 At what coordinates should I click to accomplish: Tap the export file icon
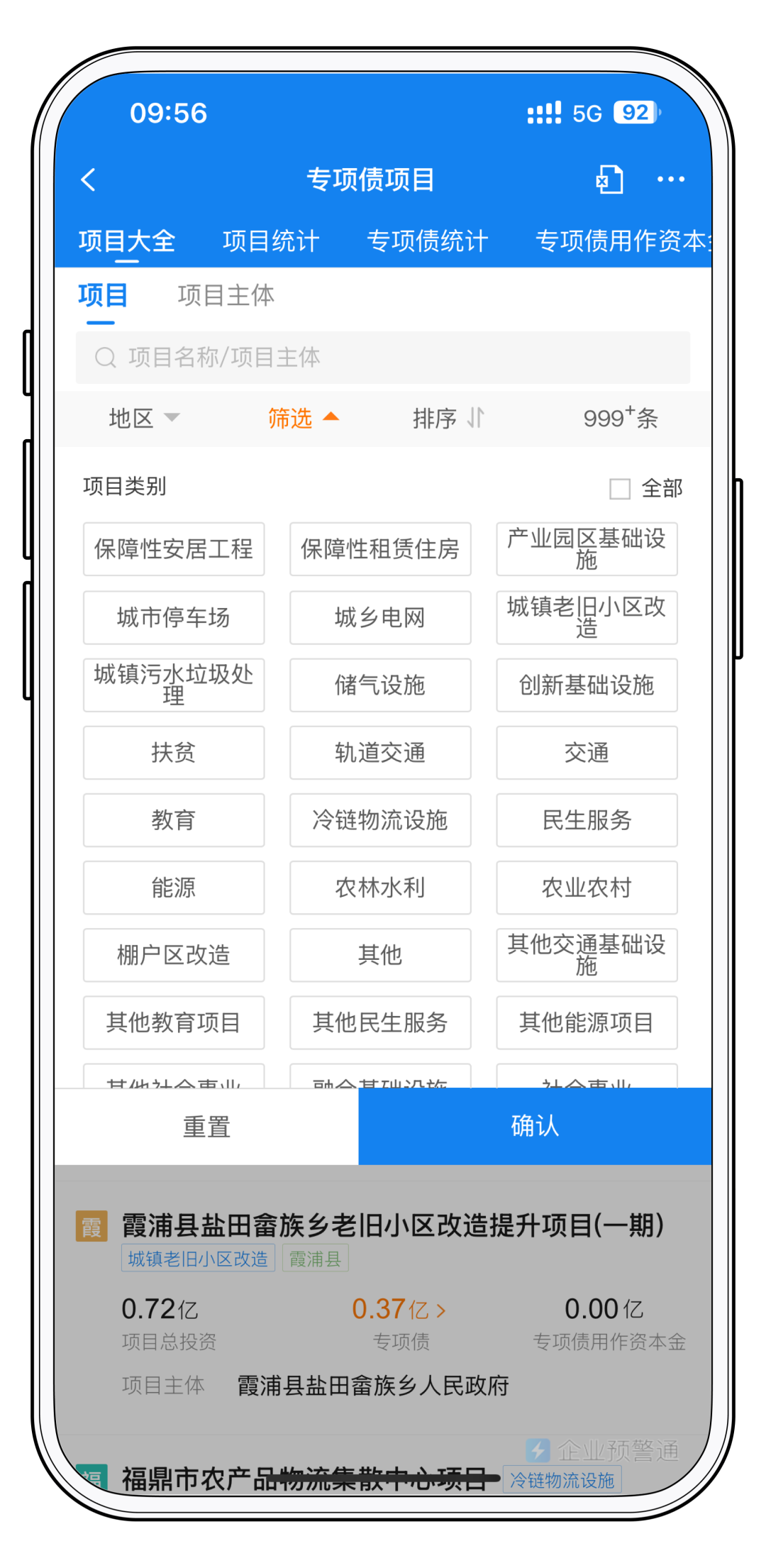(x=609, y=180)
